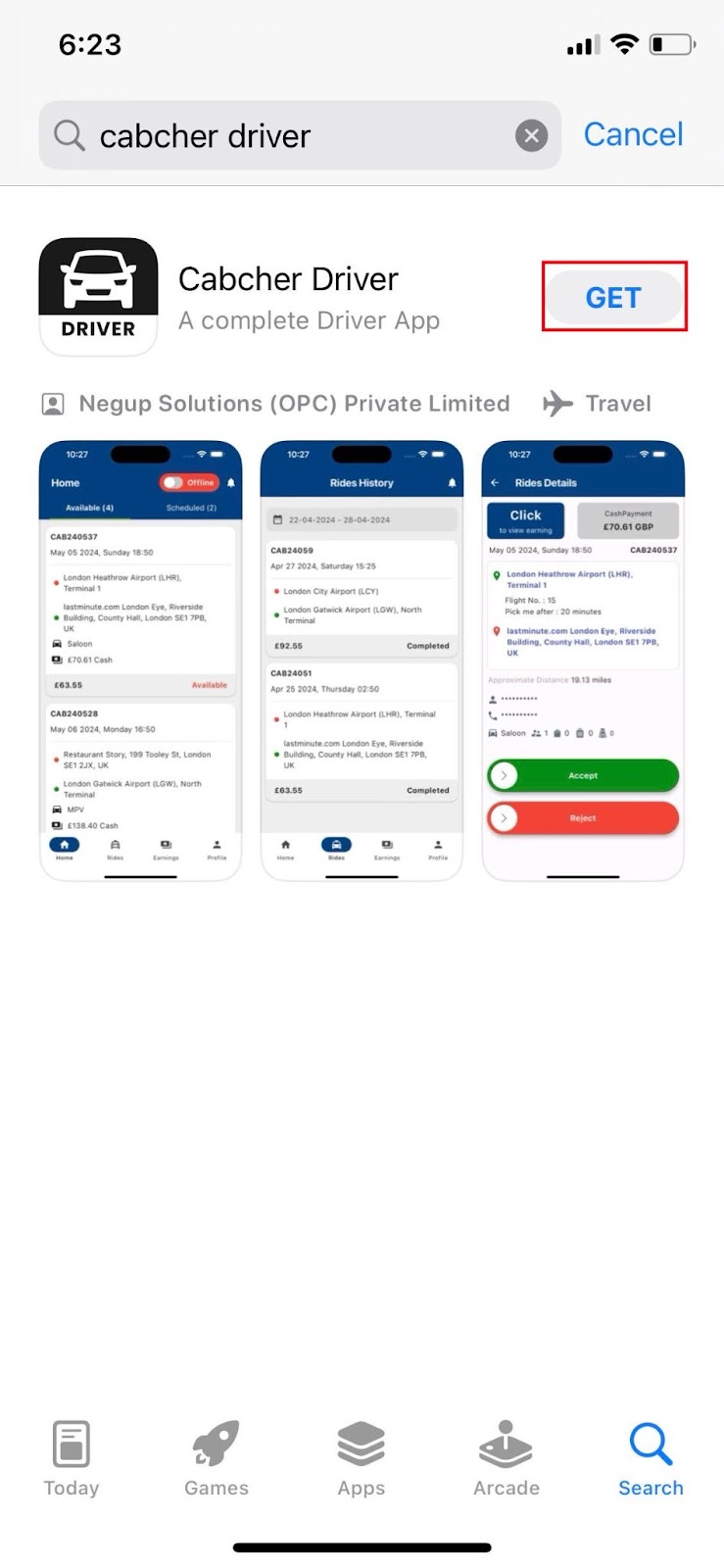Image resolution: width=724 pixels, height=1568 pixels.
Task: Cancel the current search
Action: click(633, 134)
